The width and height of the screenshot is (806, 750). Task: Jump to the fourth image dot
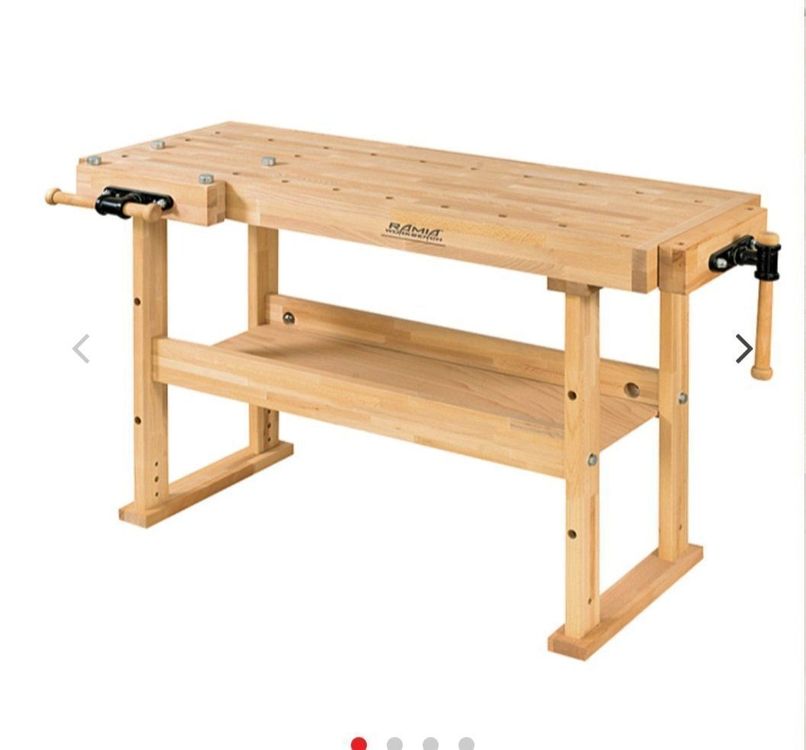tap(466, 744)
